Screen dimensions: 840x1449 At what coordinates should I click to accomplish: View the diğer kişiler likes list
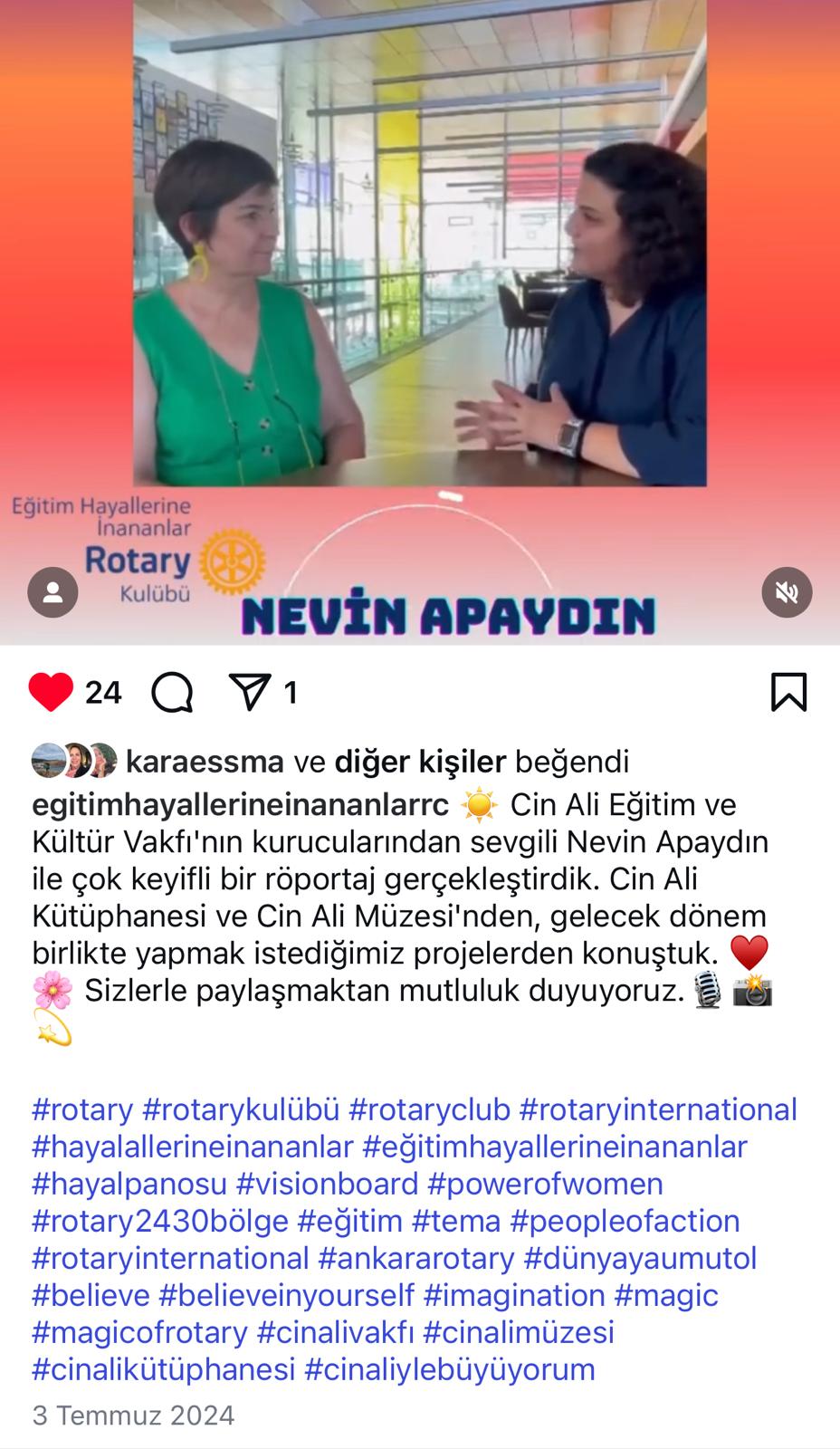point(420,762)
